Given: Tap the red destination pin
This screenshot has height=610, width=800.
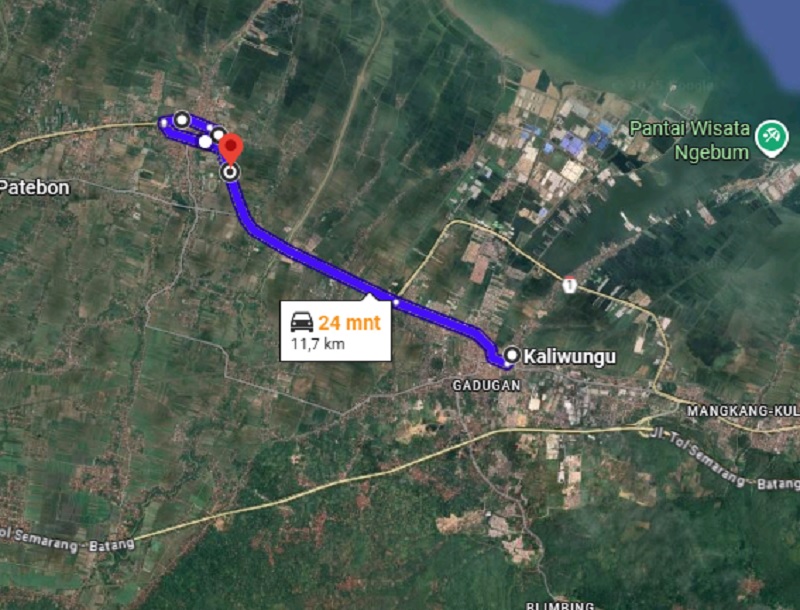Looking at the screenshot, I should (231, 149).
